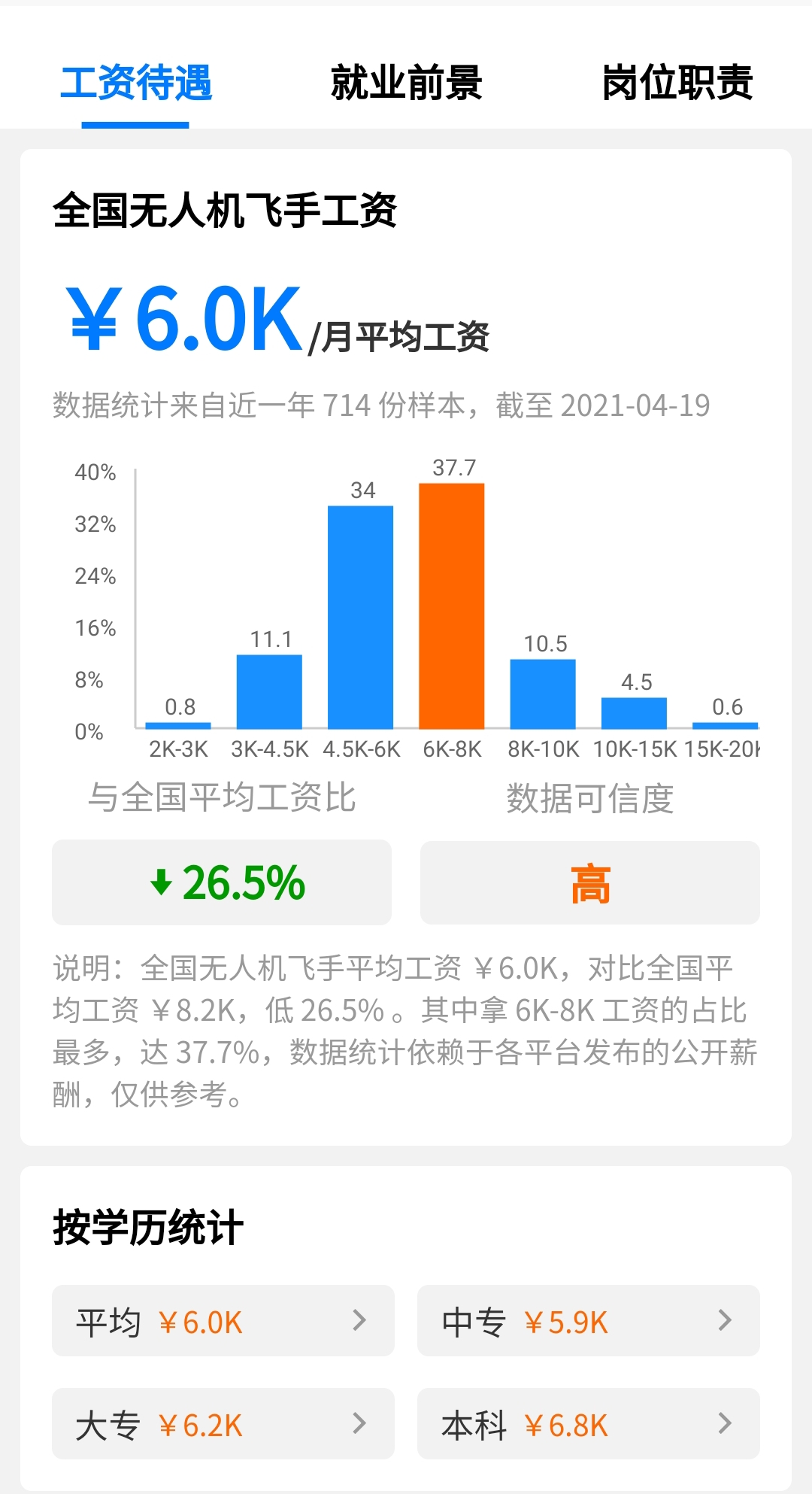Viewport: 812px width, 1494px height.
Task: Expand the 中专 ¥5.9K salary details
Action: point(588,1320)
